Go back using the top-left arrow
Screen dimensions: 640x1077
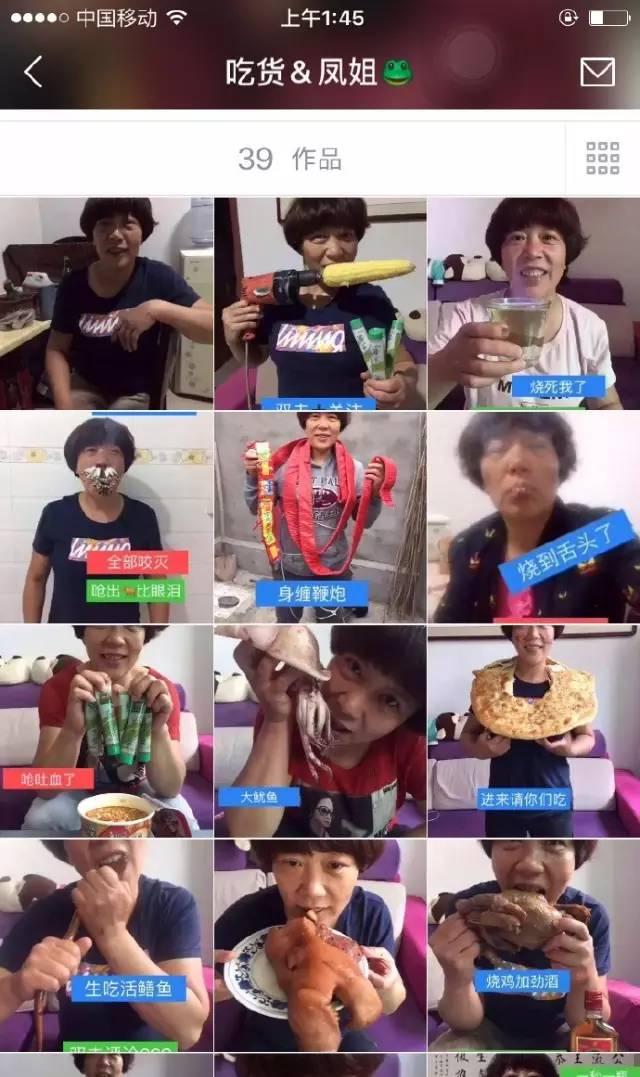33,72
